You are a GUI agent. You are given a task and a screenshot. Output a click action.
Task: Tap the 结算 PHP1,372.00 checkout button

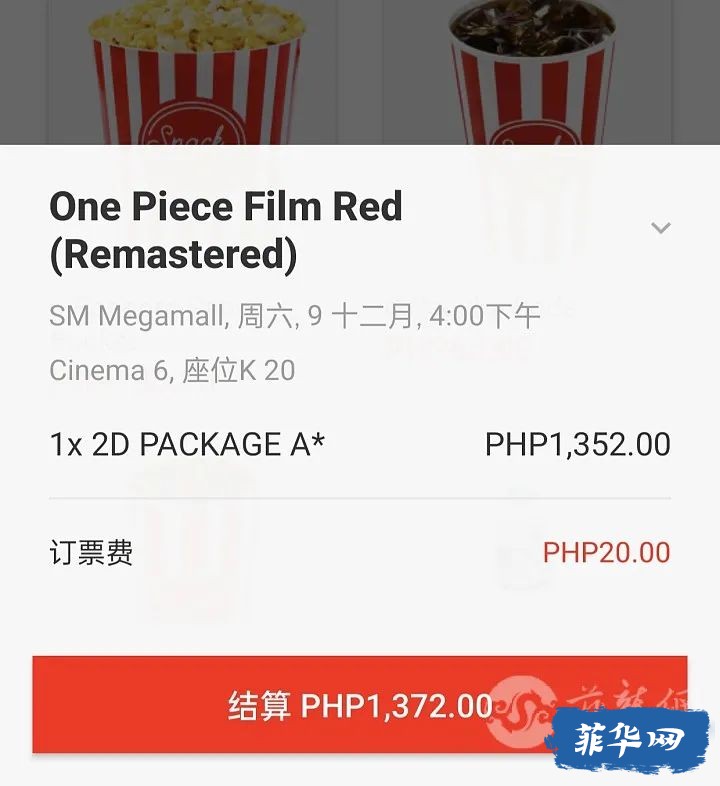click(359, 705)
